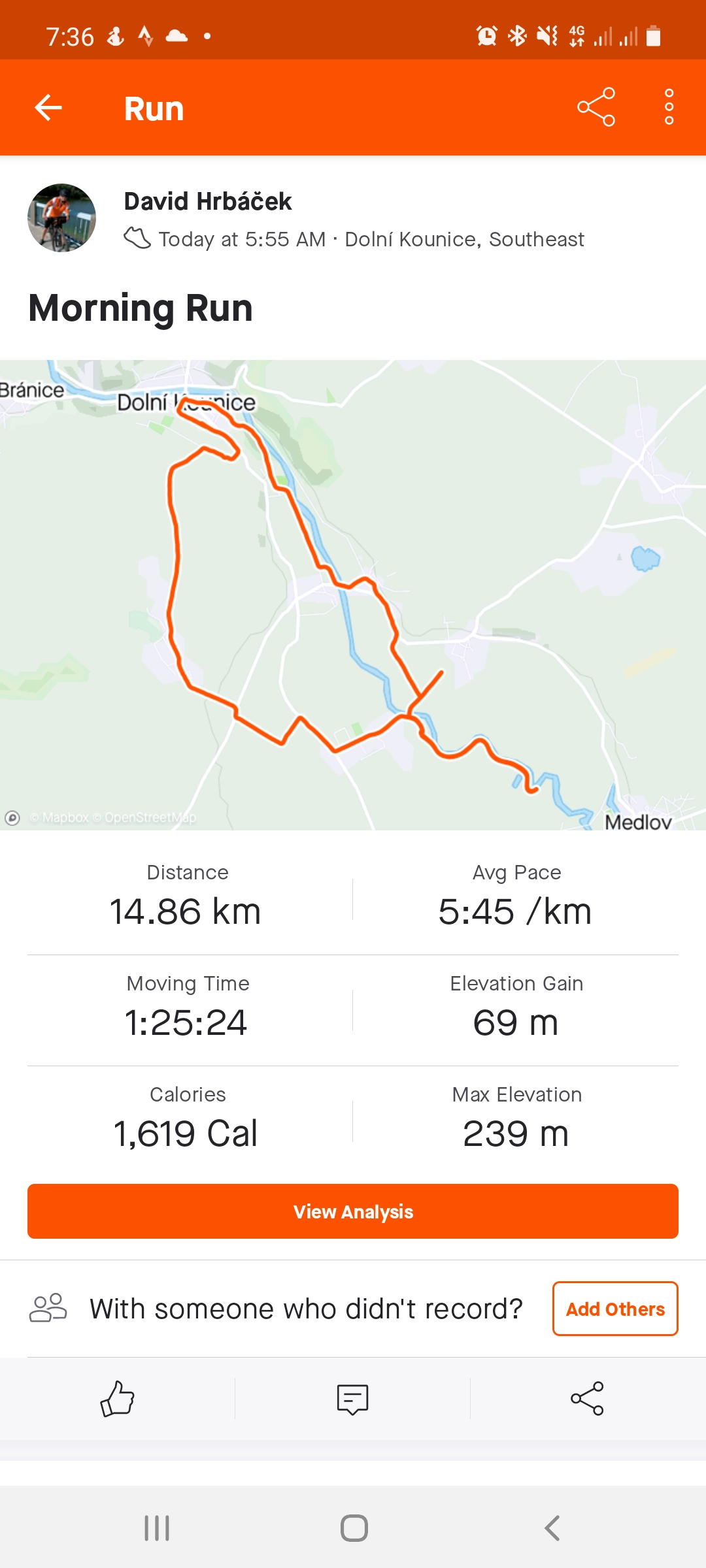Open the run route map
Viewport: 706px width, 1568px height.
(353, 595)
